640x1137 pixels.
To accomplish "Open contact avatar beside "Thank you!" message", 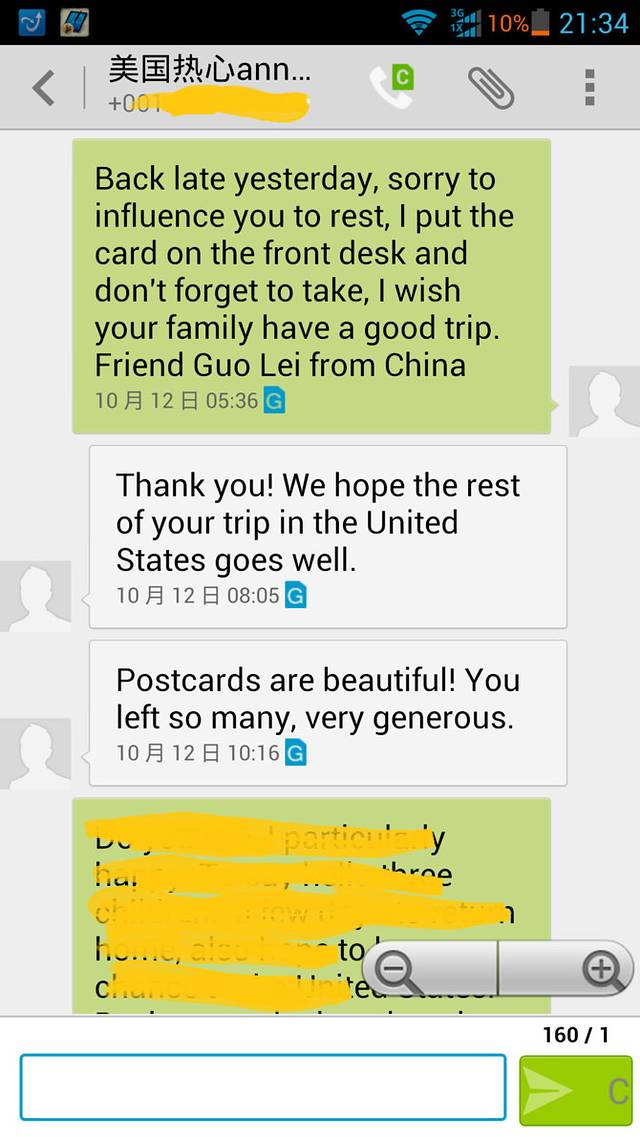I will [35, 596].
